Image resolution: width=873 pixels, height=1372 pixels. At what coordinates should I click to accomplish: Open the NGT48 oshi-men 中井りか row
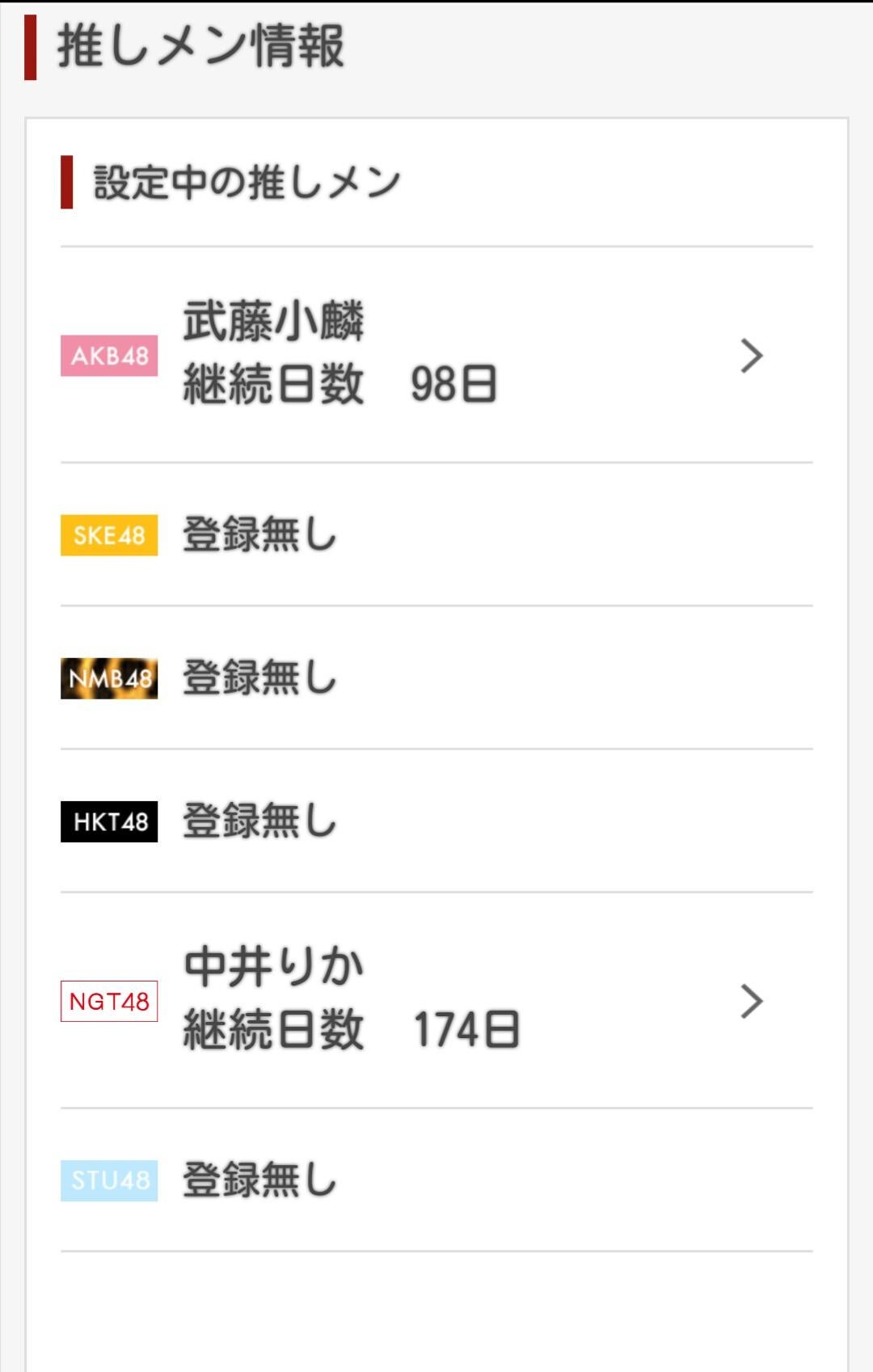[x=436, y=1000]
